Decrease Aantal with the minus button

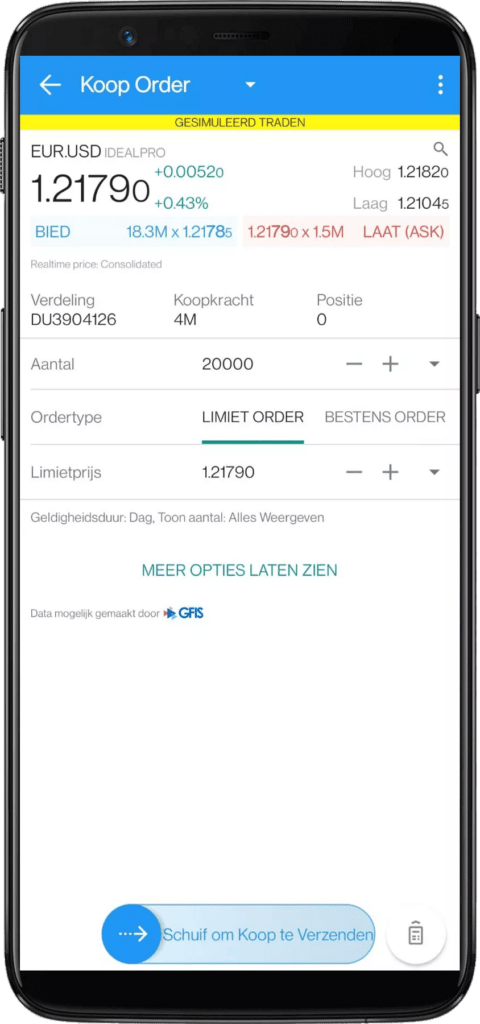click(354, 364)
